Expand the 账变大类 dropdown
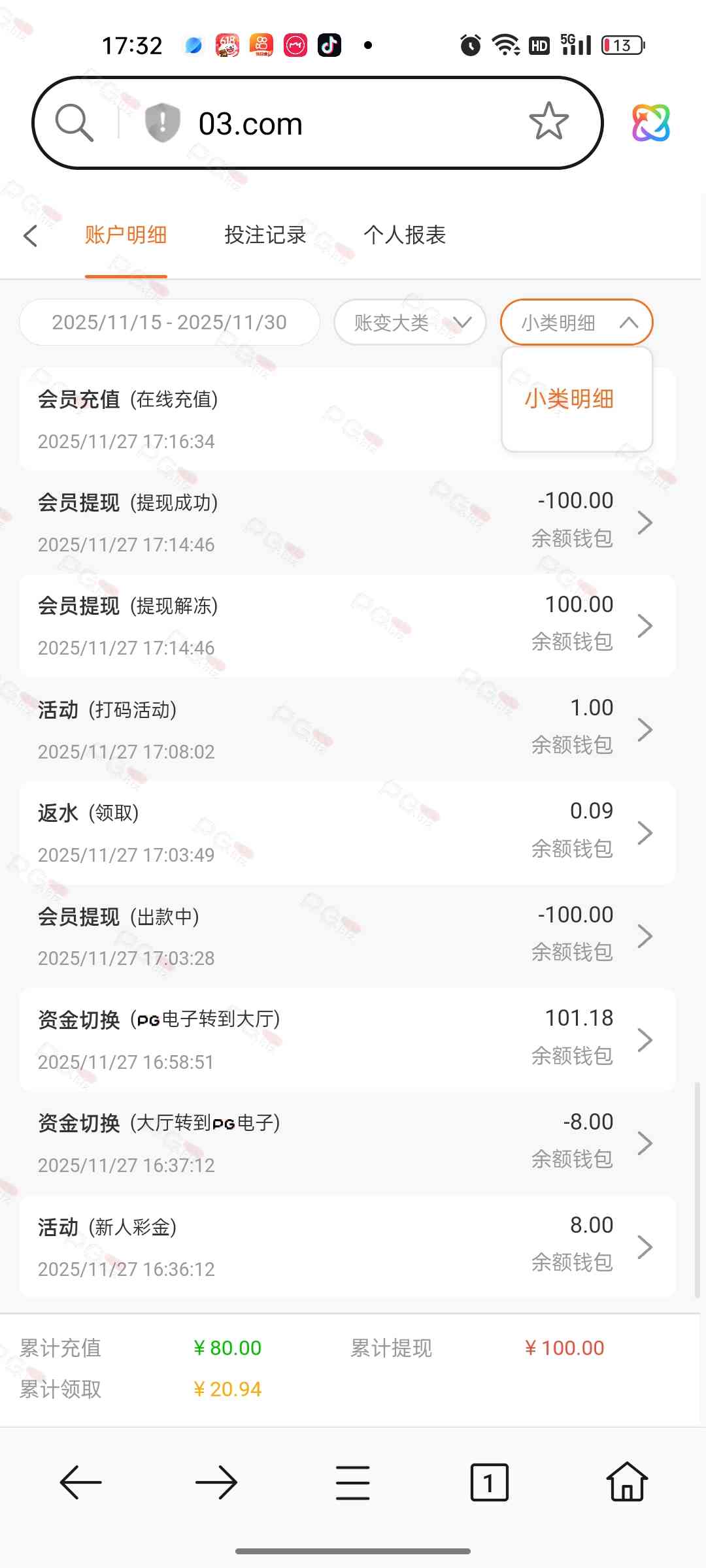The height and width of the screenshot is (1568, 706). (410, 322)
